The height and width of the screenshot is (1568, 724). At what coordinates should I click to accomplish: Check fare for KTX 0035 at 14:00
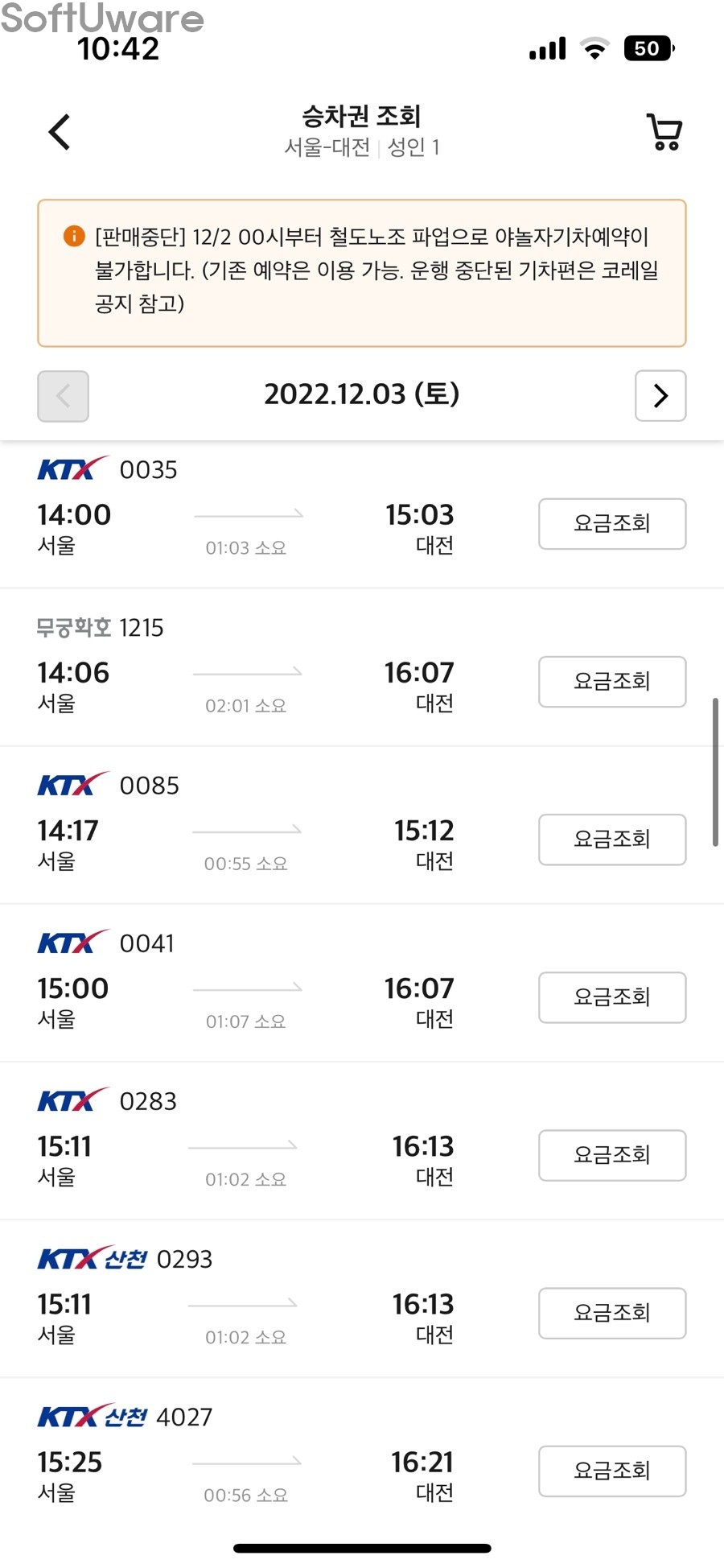612,524
